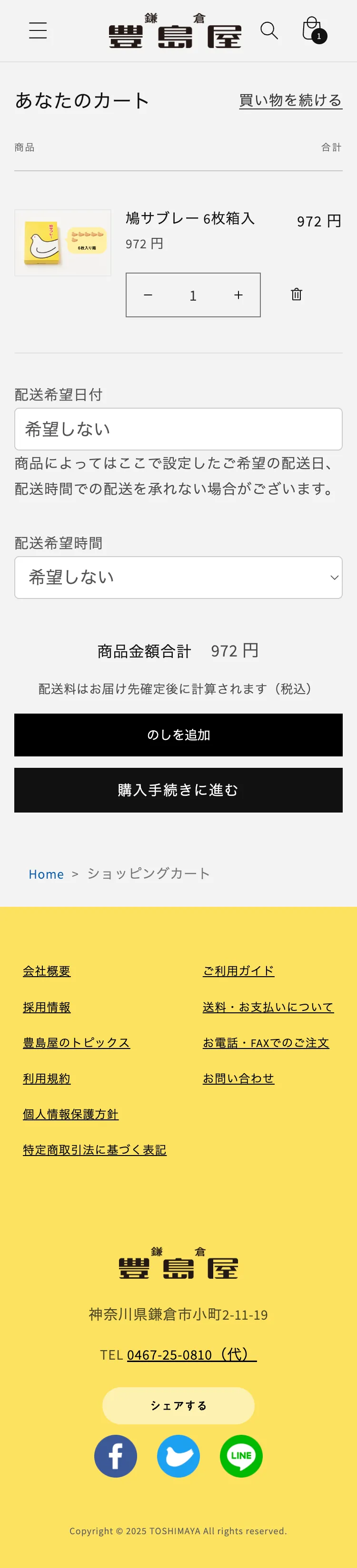Increase quantity of 鳩サブレー with plus
The height and width of the screenshot is (1568, 357).
(x=238, y=295)
